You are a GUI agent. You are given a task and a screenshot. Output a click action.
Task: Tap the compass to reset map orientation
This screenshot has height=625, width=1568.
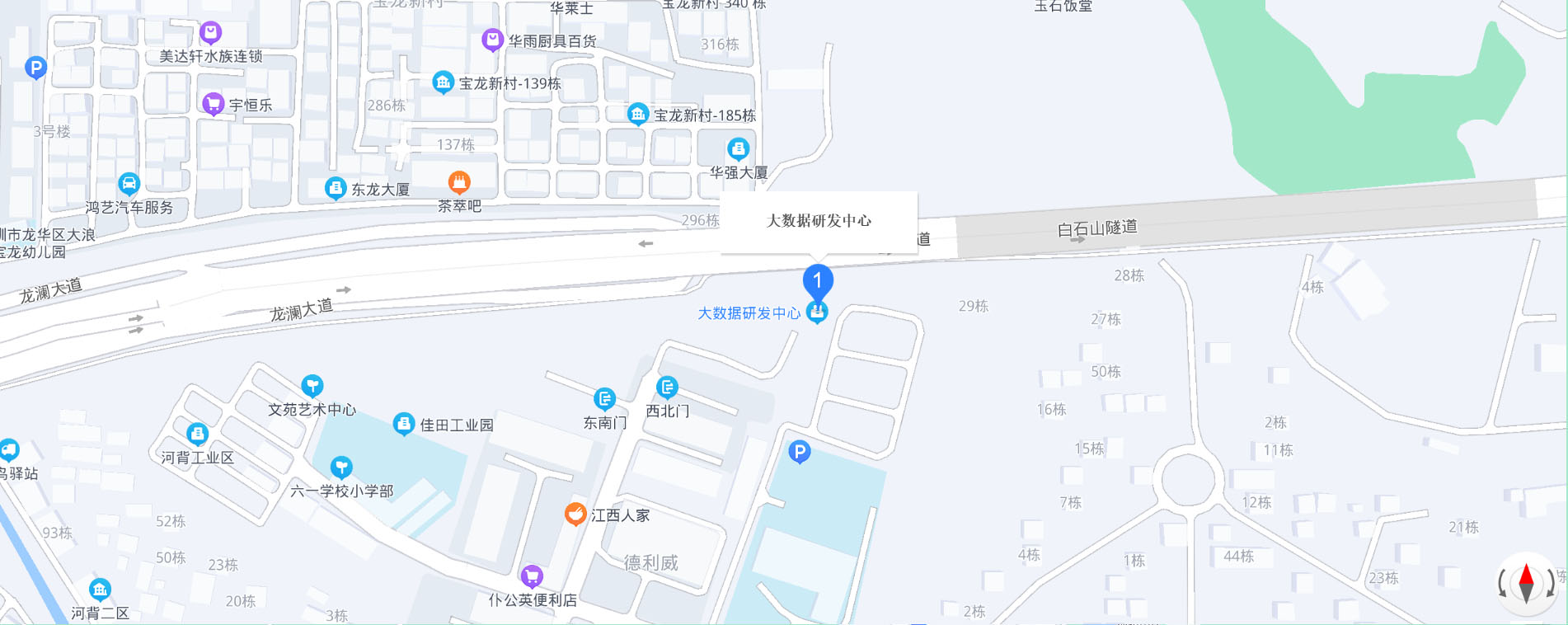click(1526, 583)
